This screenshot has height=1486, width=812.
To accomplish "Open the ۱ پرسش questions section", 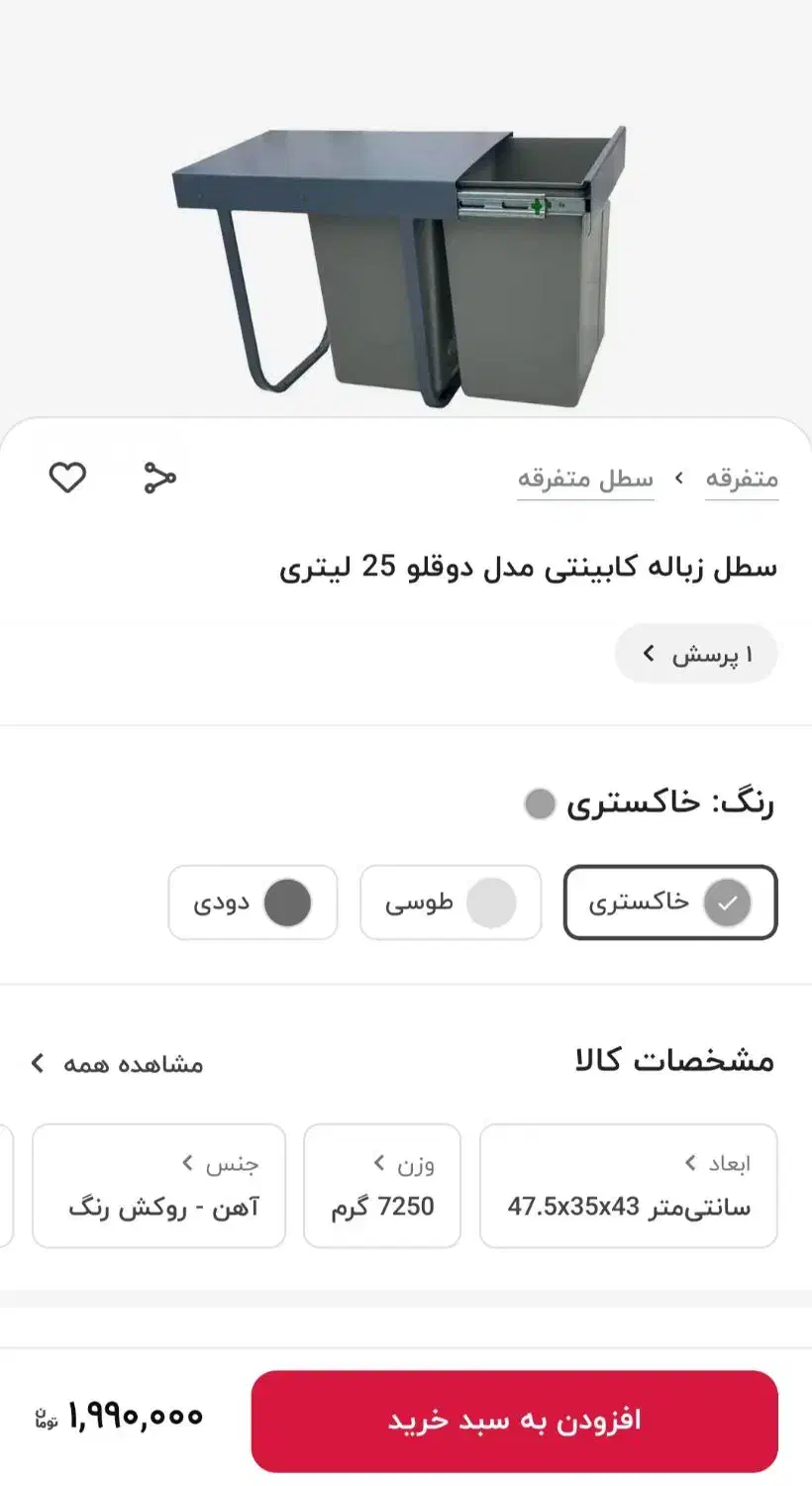I will pos(696,654).
